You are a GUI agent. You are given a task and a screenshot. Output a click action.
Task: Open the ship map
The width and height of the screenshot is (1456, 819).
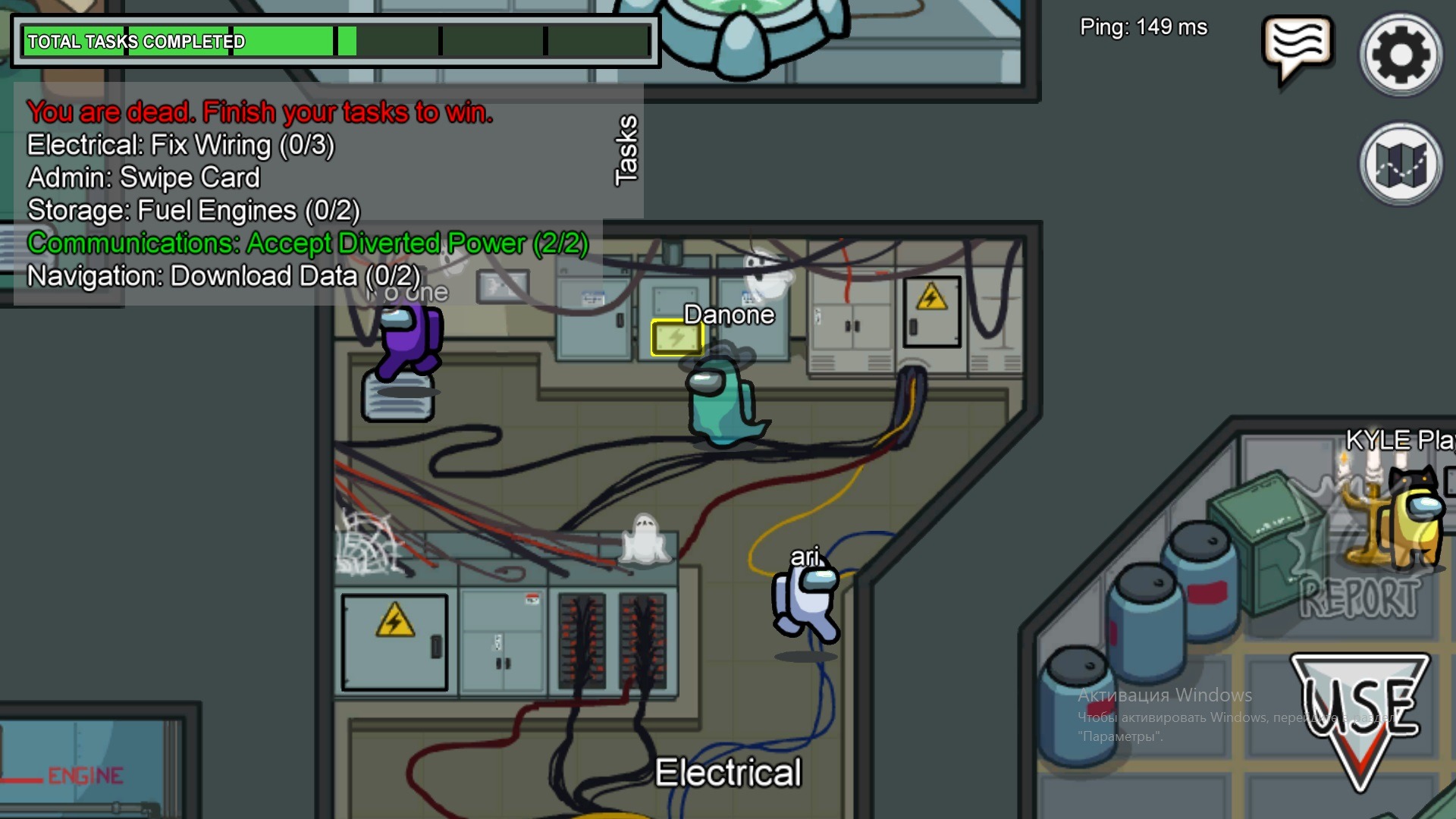click(1401, 163)
